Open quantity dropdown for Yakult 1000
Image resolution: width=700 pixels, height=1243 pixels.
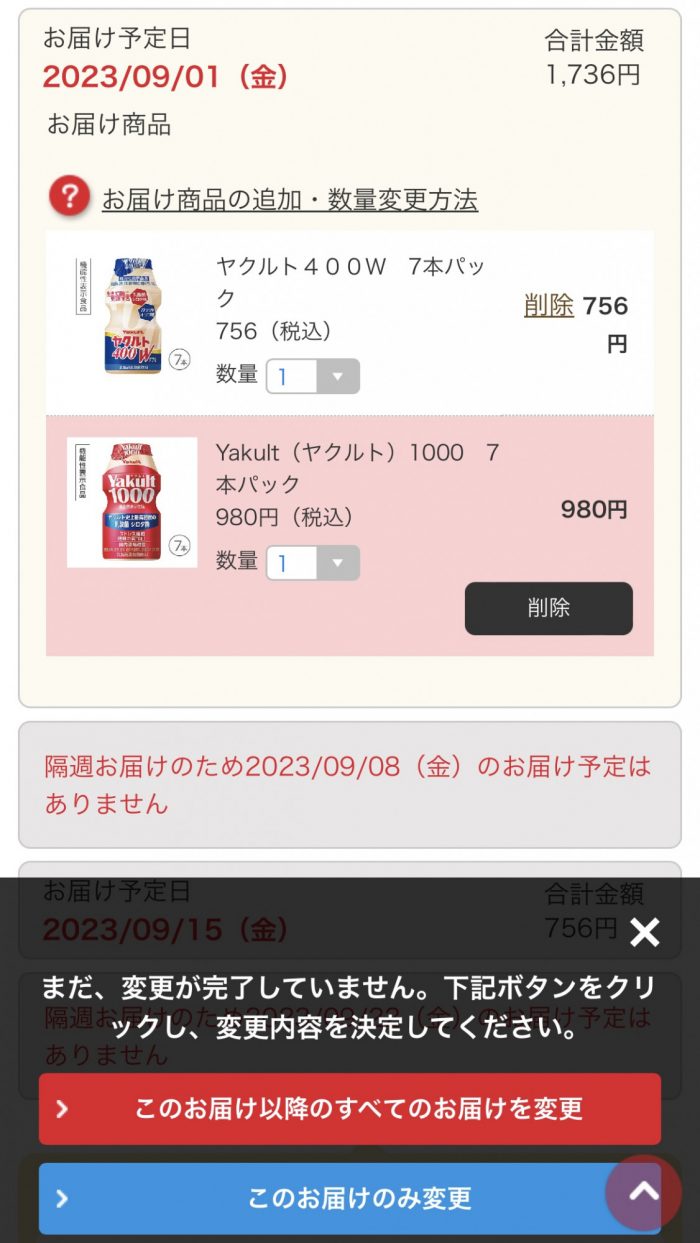pyautogui.click(x=312, y=563)
